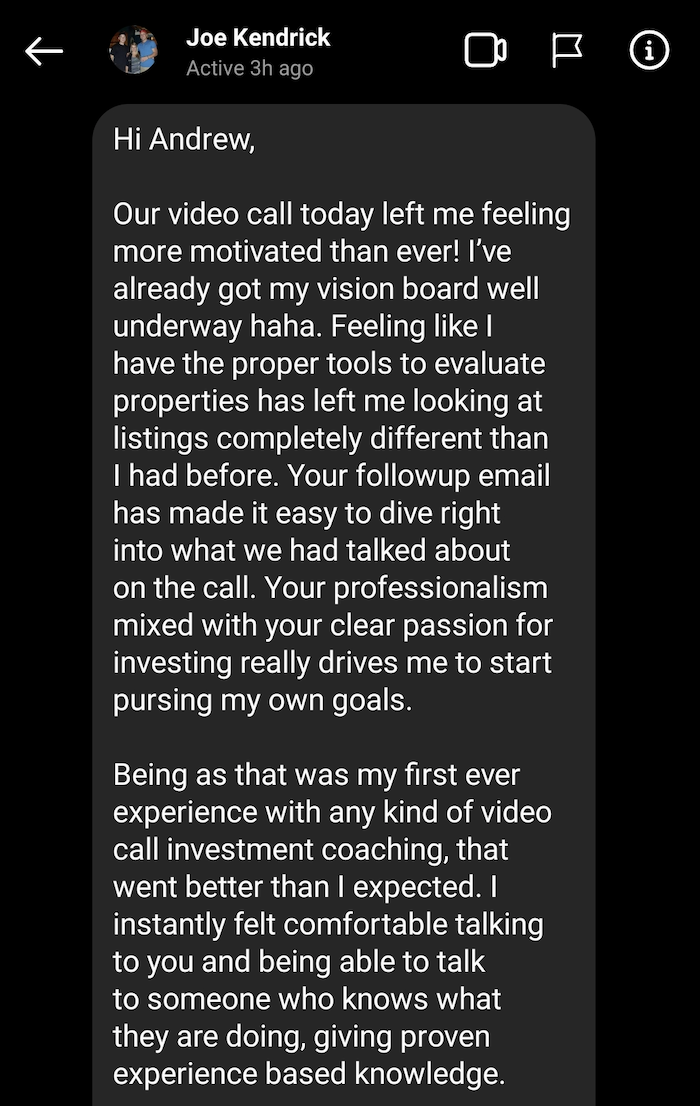Open Joe Kendrick's name in the header
The height and width of the screenshot is (1106, 700).
[x=257, y=39]
